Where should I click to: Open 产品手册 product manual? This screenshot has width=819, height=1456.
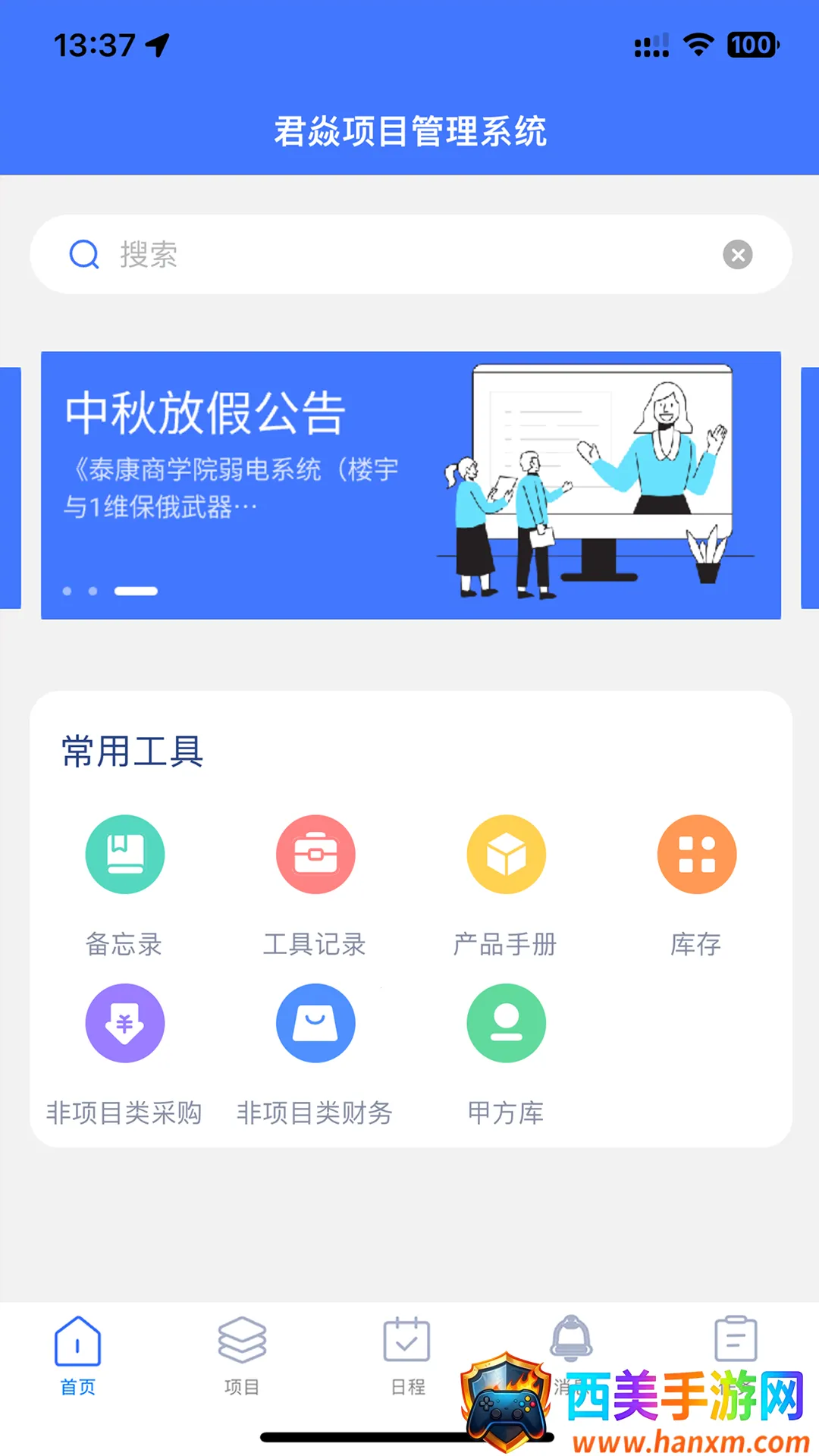click(506, 855)
